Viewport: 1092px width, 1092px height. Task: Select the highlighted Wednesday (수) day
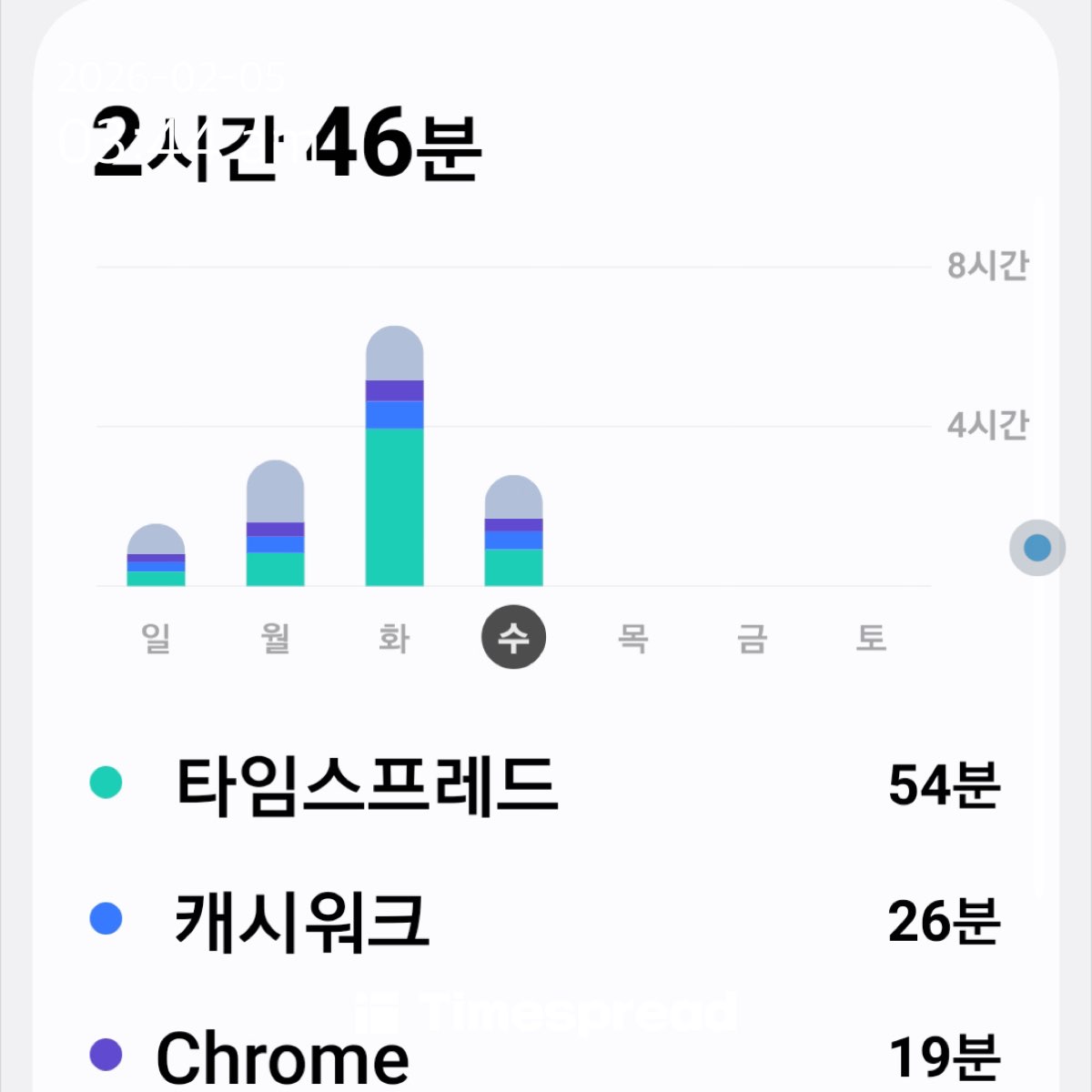coord(513,637)
